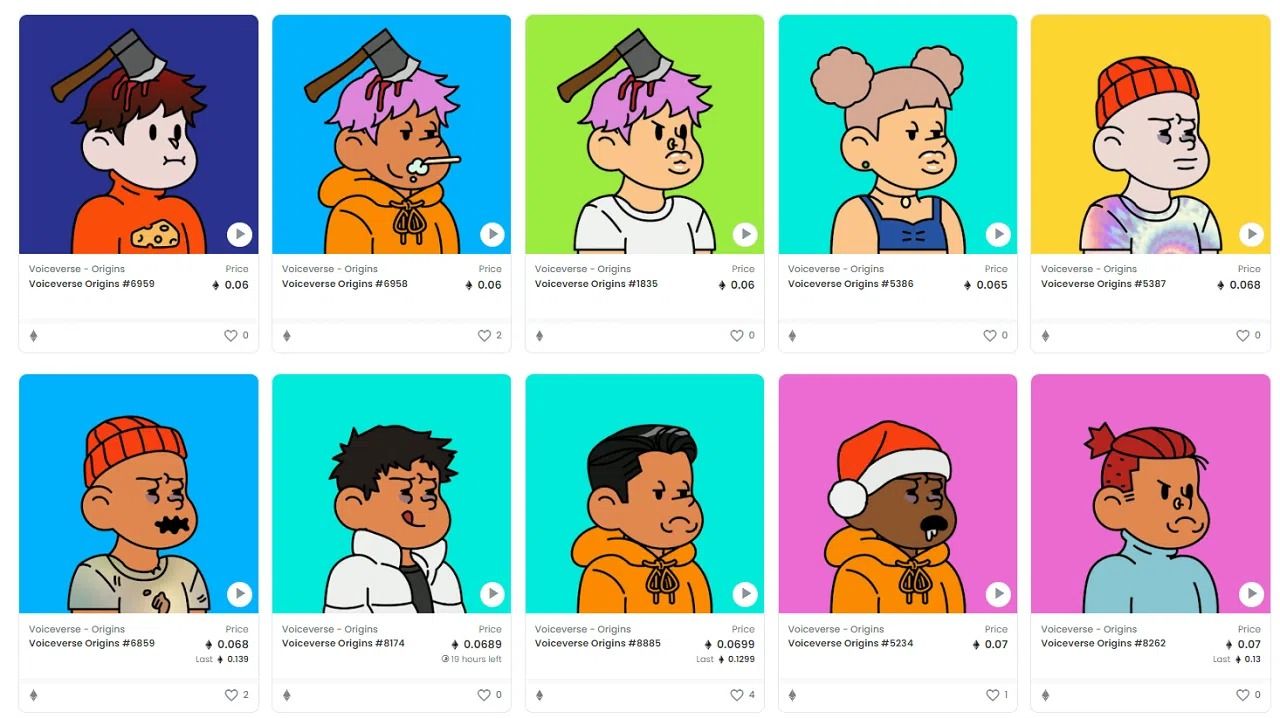
Task: Play audio for Voiceverse Origins #5387
Action: click(1251, 234)
